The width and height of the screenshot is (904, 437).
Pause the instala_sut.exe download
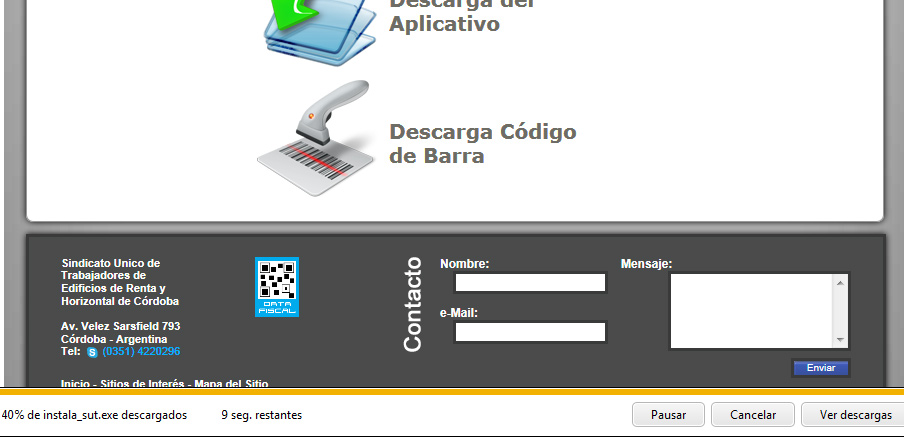pyautogui.click(x=668, y=414)
